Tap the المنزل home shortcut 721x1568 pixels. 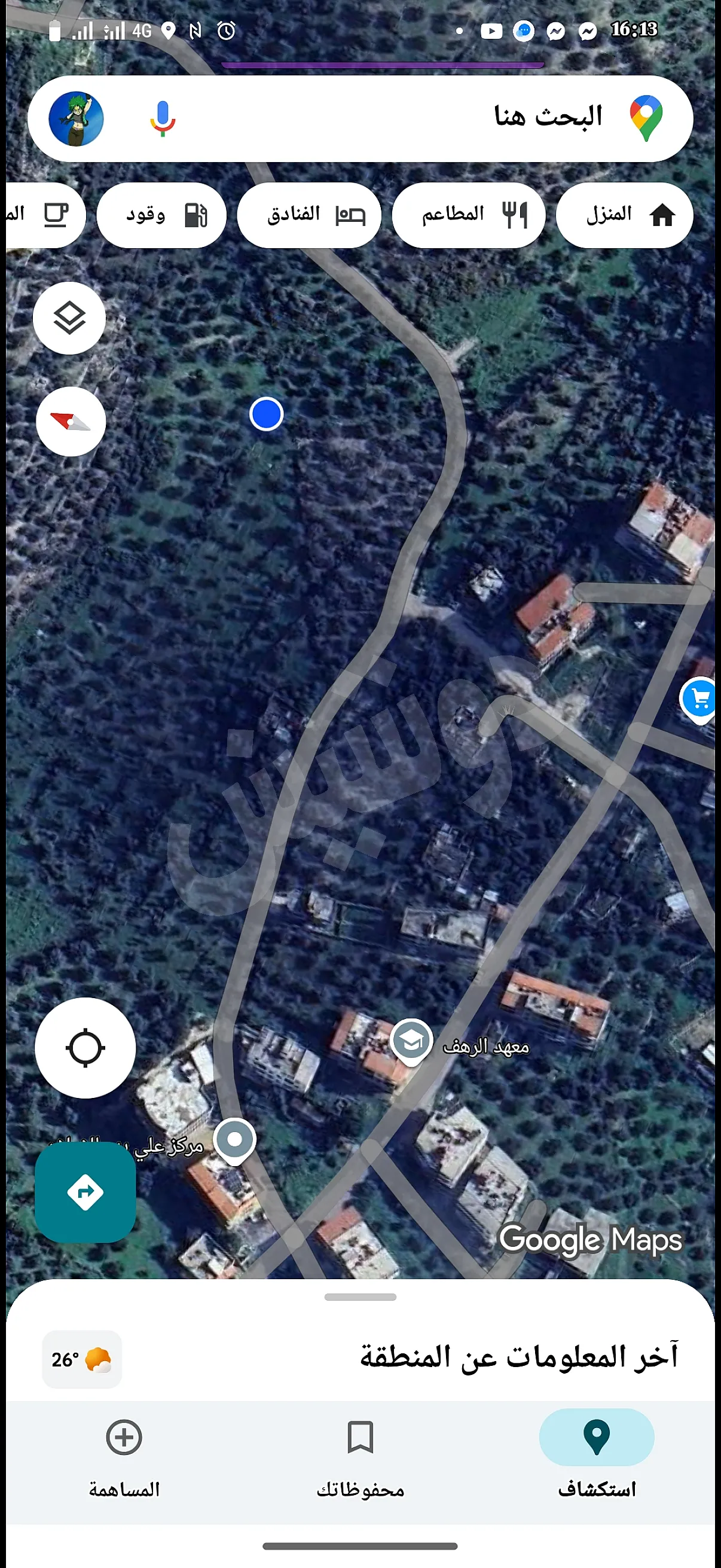(623, 215)
